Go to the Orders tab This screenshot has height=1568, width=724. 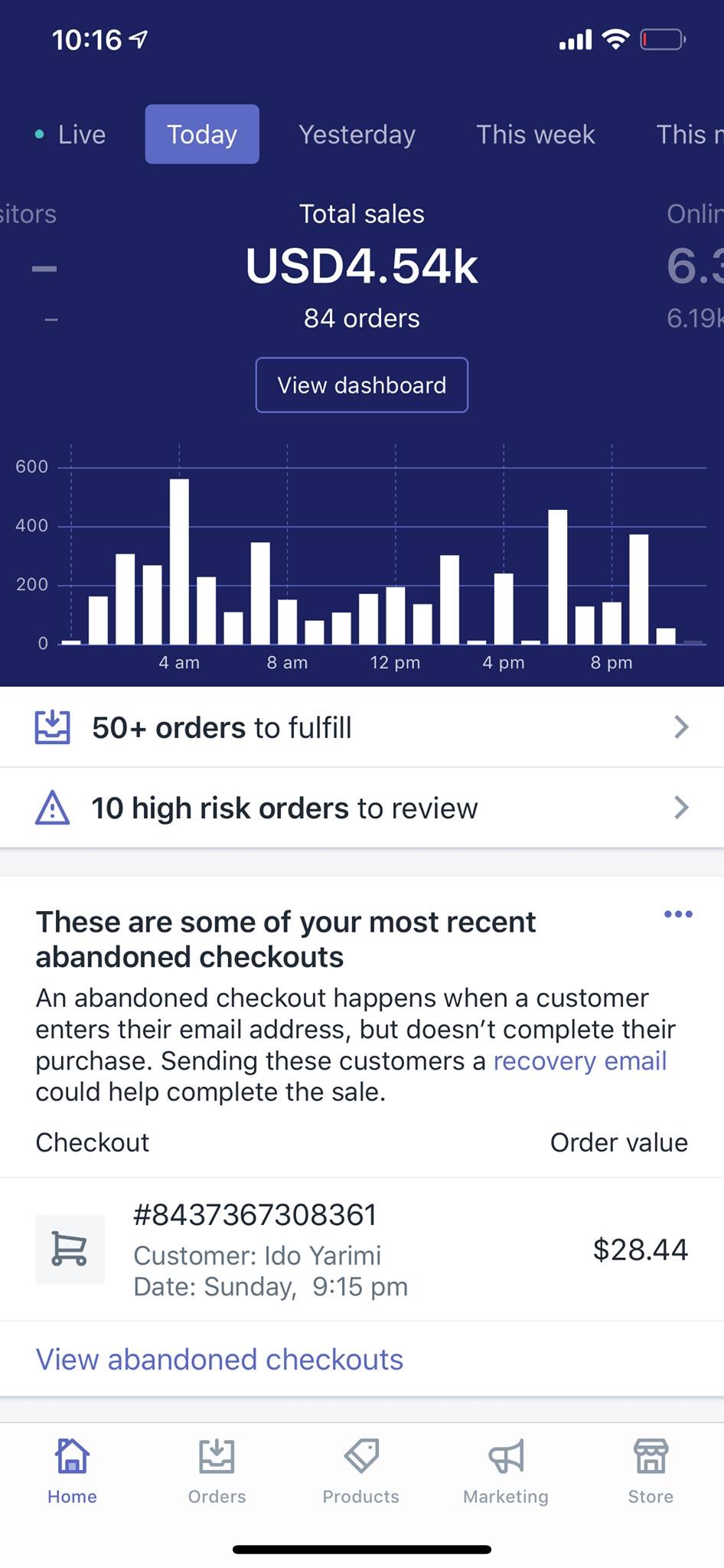[217, 1472]
